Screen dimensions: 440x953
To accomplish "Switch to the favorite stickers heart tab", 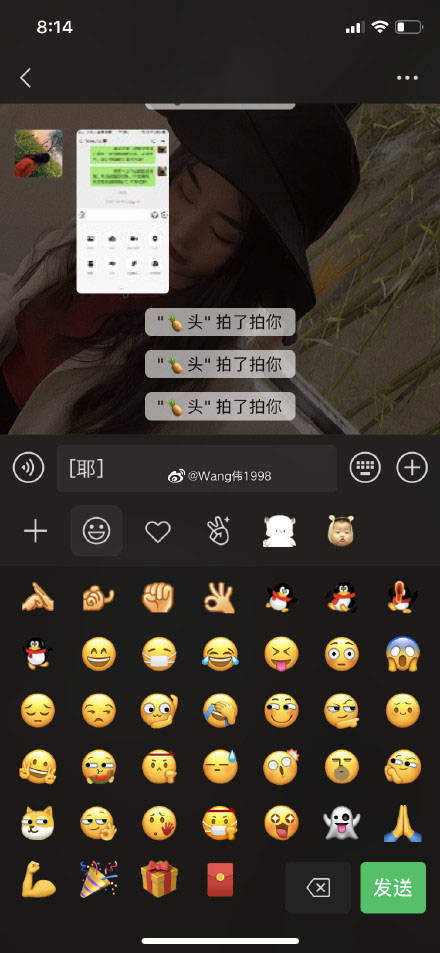I will click(x=157, y=532).
